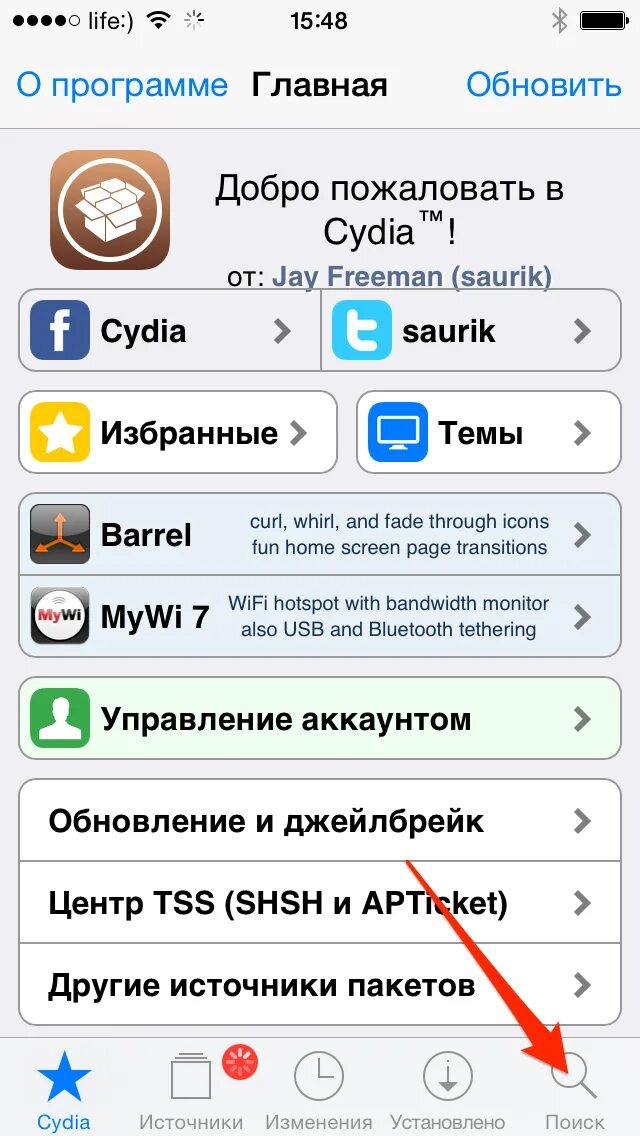Viewport: 640px width, 1136px height.
Task: Open the Избранные section
Action: tap(178, 433)
